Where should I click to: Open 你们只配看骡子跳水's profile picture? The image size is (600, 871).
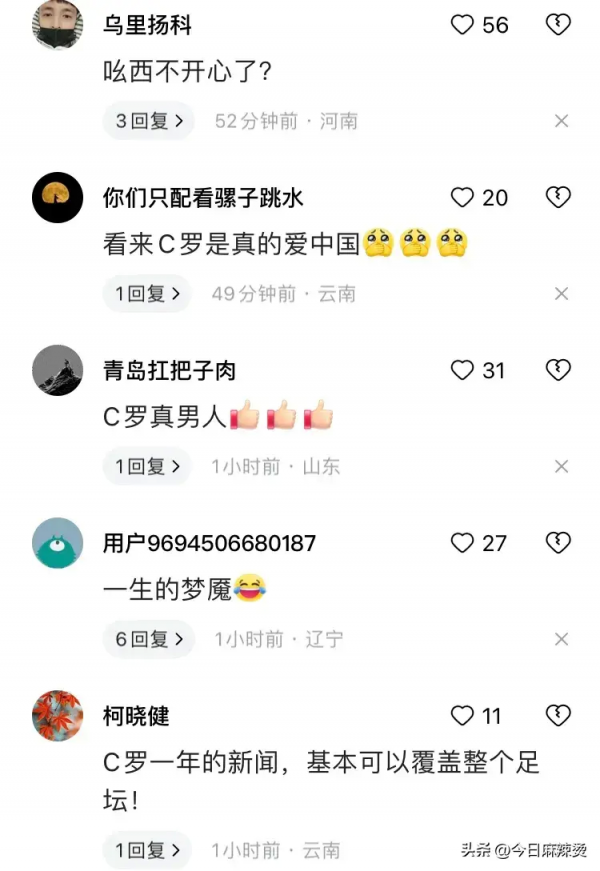(57, 197)
